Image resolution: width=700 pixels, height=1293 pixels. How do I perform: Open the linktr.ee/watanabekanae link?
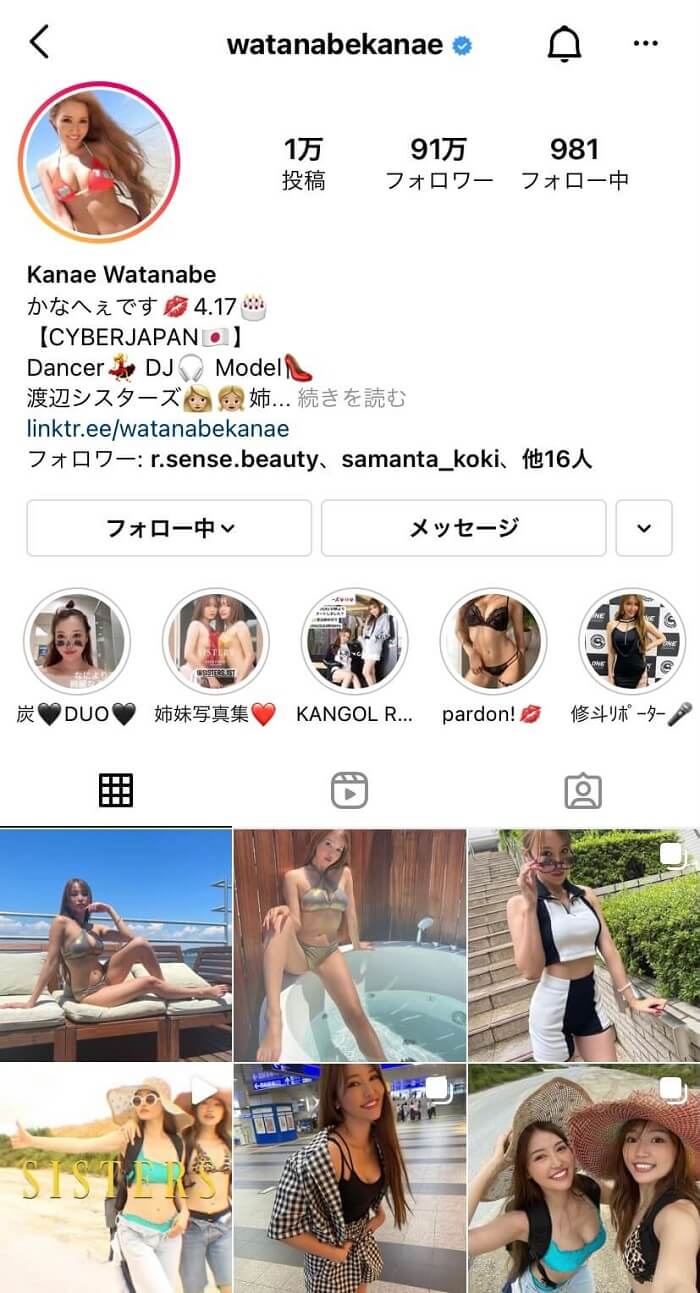tap(158, 429)
